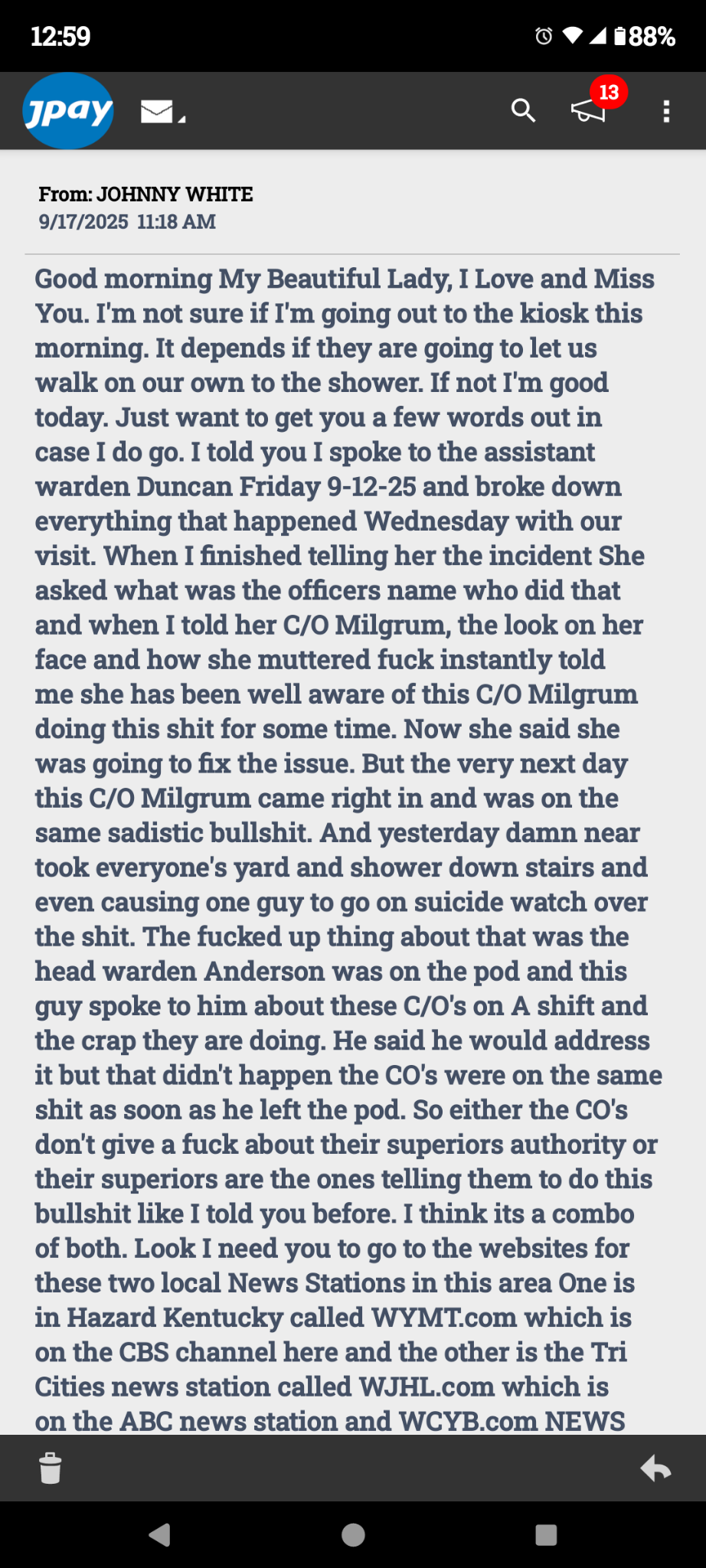The image size is (706, 1568).
Task: Open the mail folder dropdown
Action: (162, 112)
